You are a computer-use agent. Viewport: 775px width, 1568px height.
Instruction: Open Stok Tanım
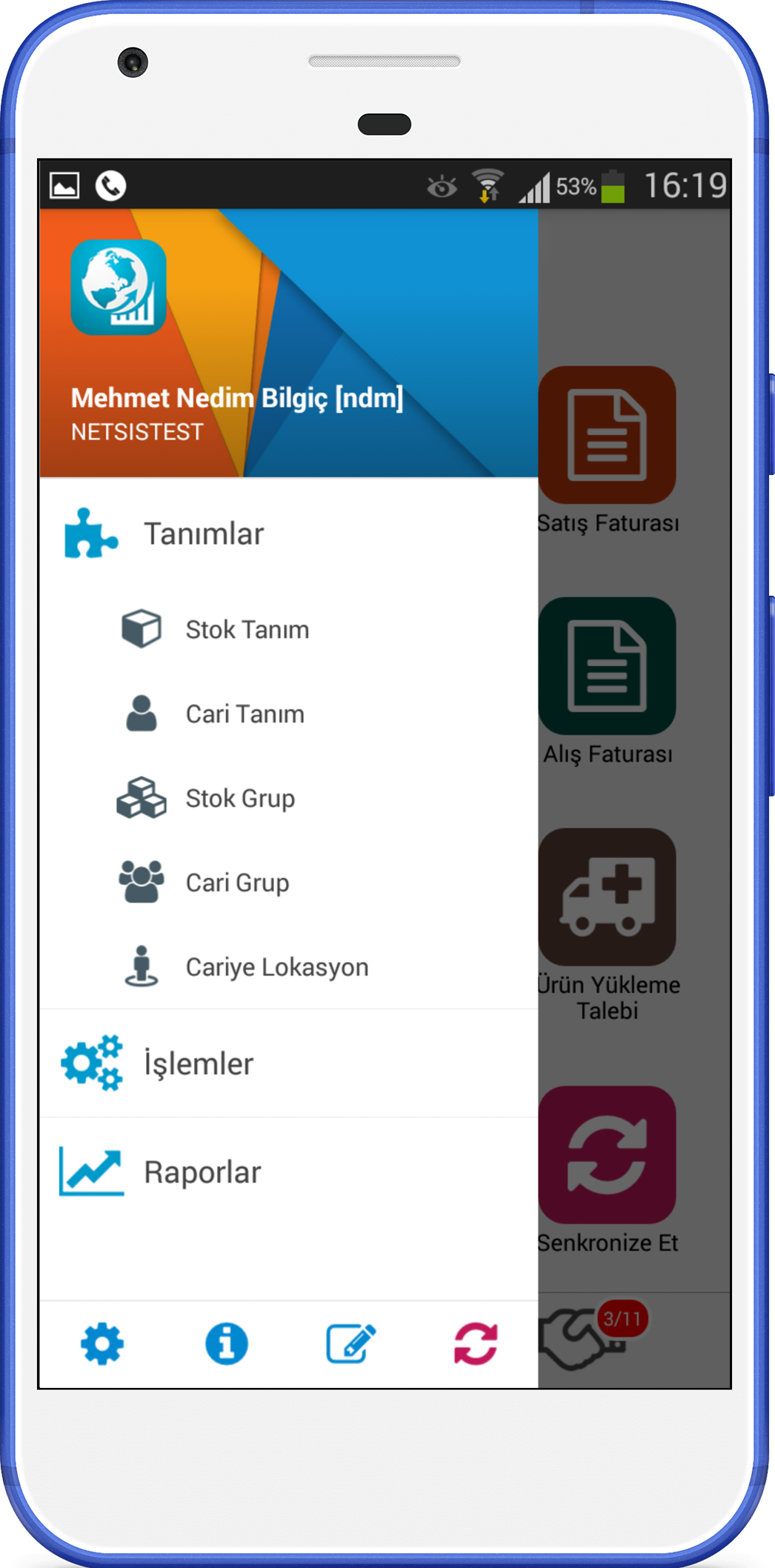coord(289,629)
